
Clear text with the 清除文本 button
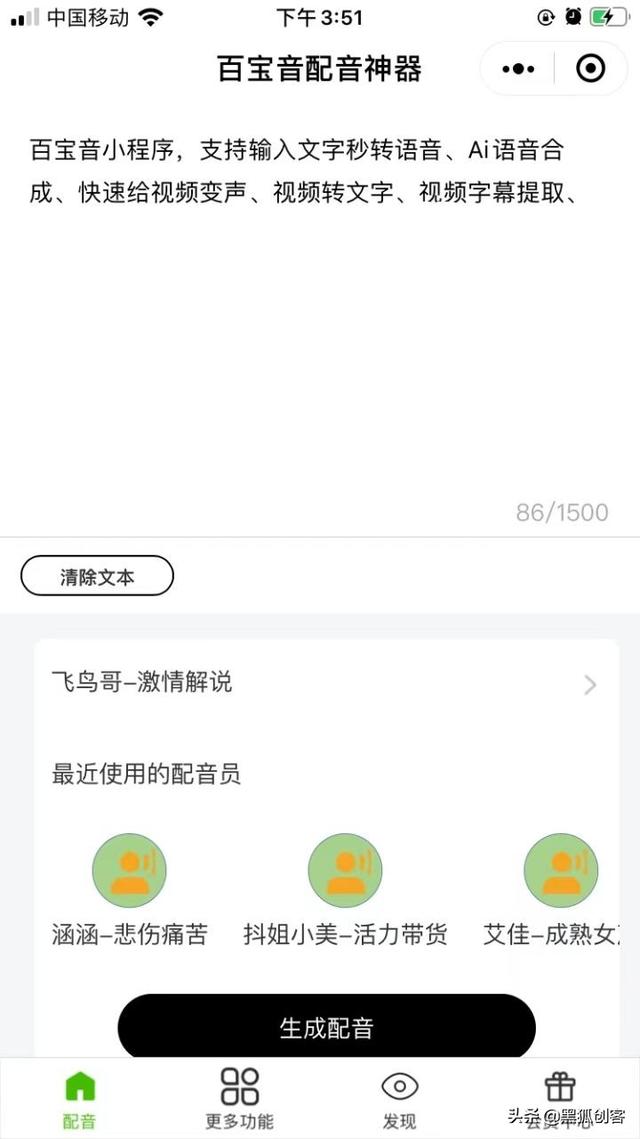pos(97,576)
